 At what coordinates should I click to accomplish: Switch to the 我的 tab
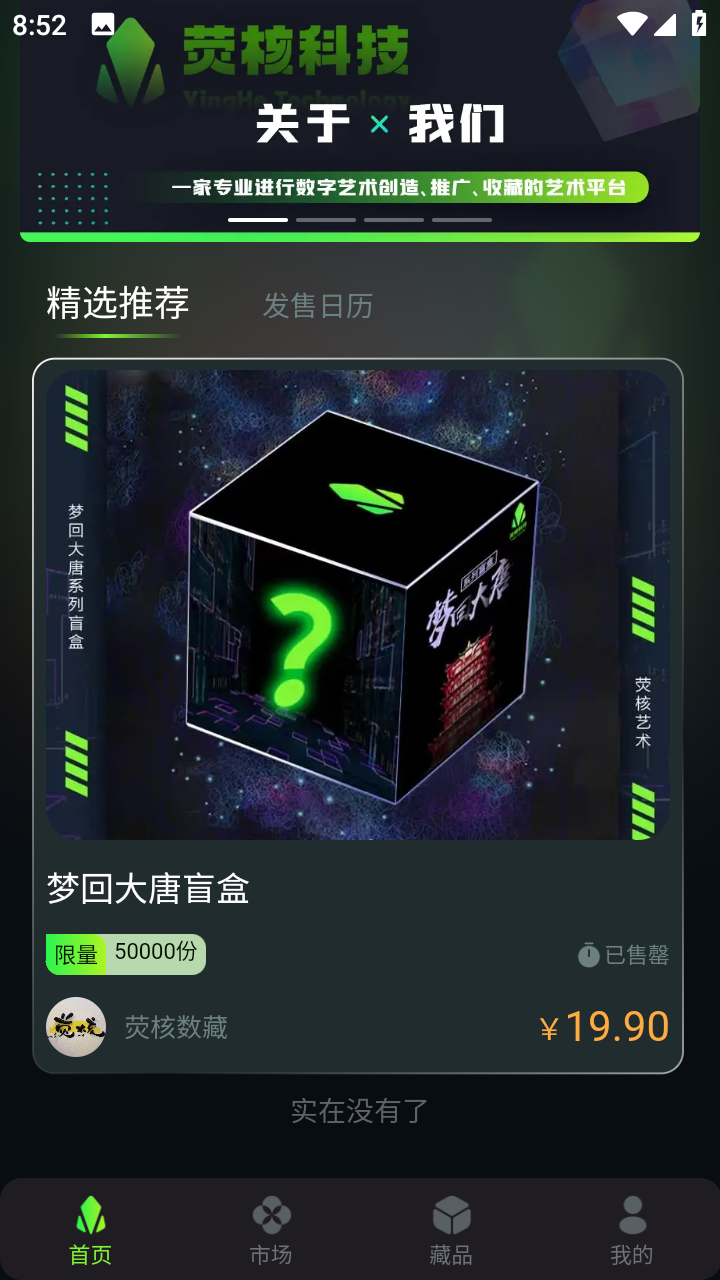(x=632, y=1230)
